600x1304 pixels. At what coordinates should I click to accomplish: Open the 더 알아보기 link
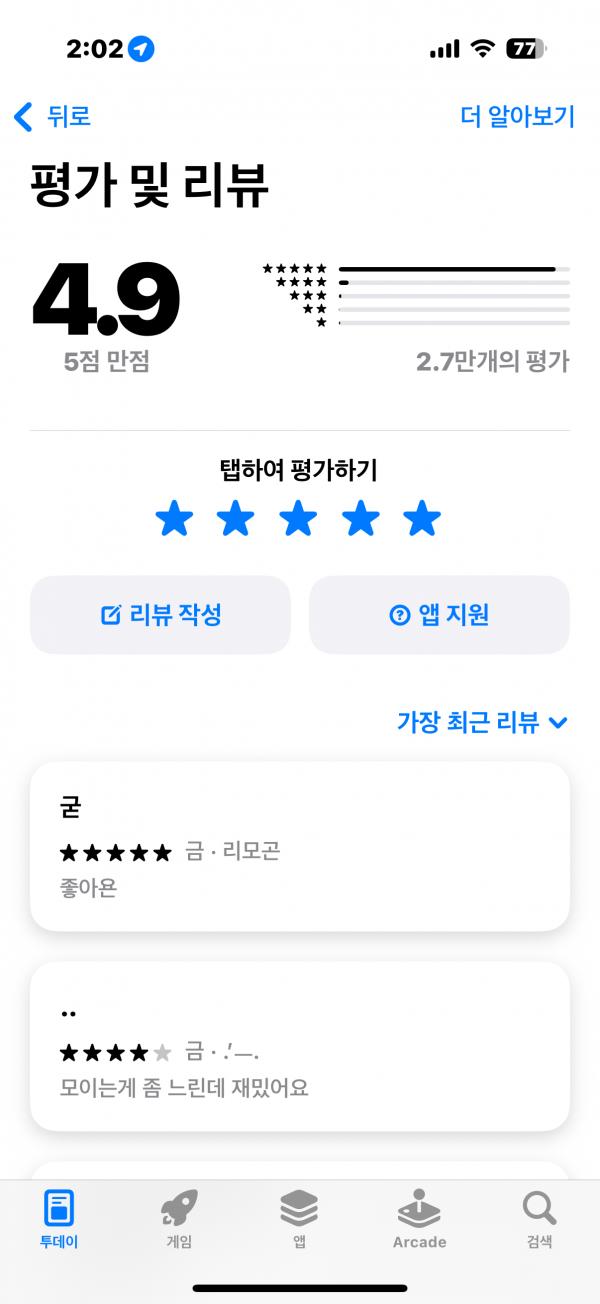tap(517, 116)
